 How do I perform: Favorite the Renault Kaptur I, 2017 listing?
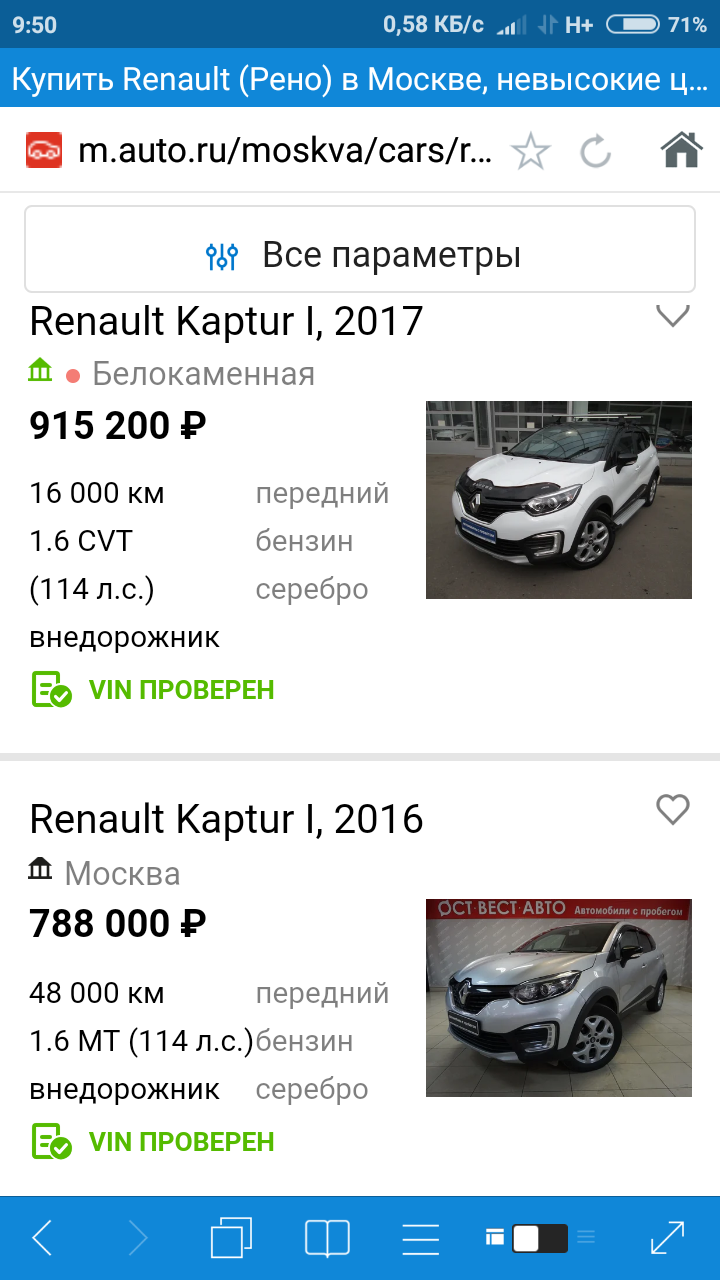672,315
